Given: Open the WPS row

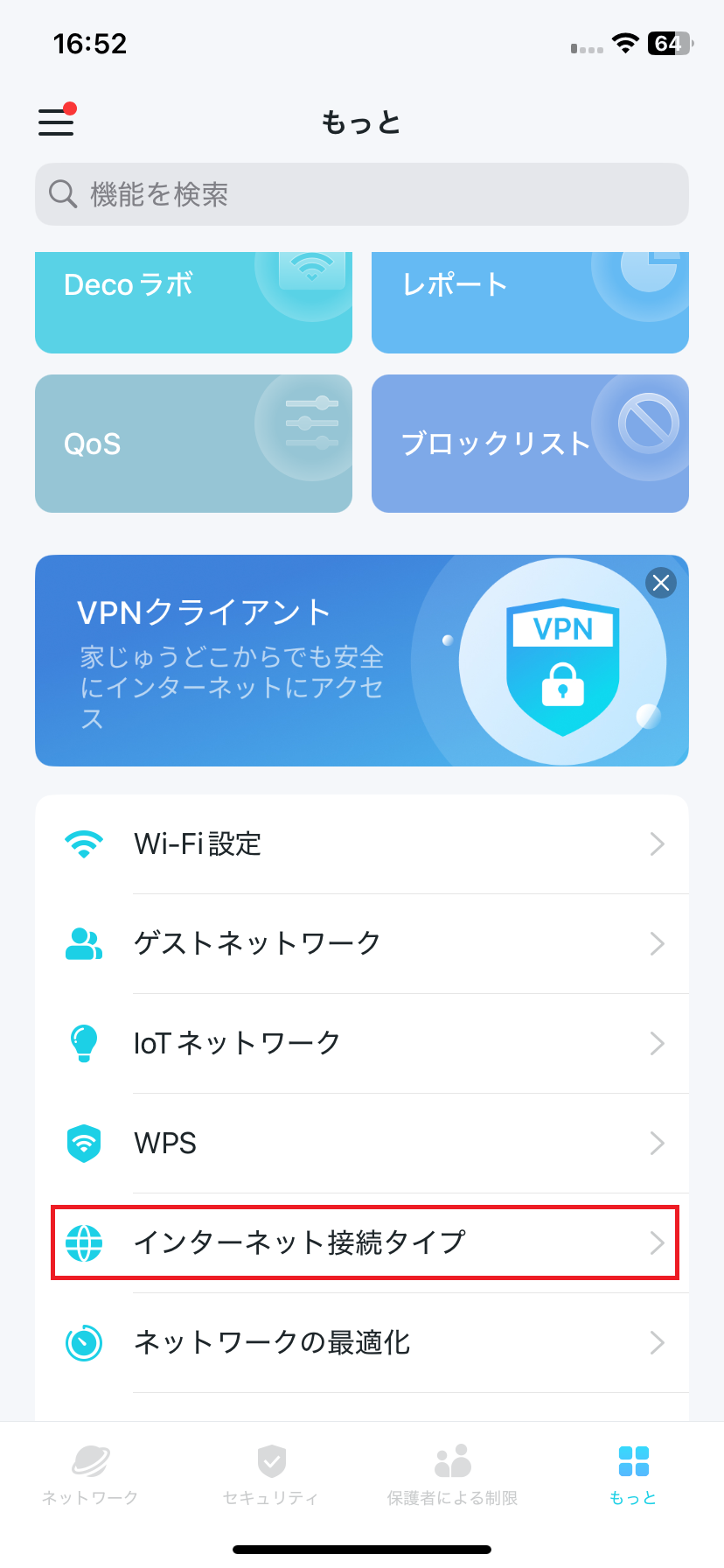Looking at the screenshot, I should (x=362, y=1144).
